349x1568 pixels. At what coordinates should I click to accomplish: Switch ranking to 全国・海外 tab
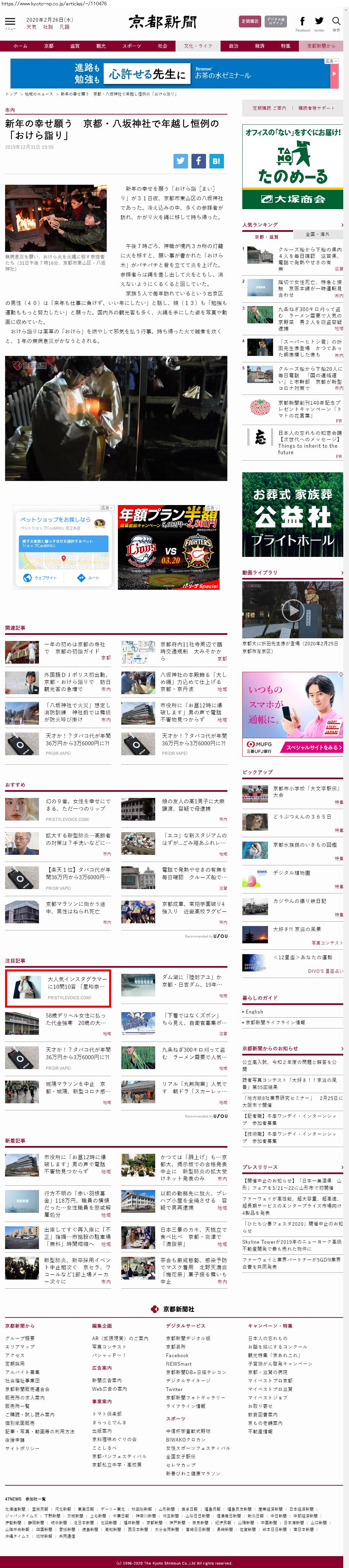pos(317,234)
